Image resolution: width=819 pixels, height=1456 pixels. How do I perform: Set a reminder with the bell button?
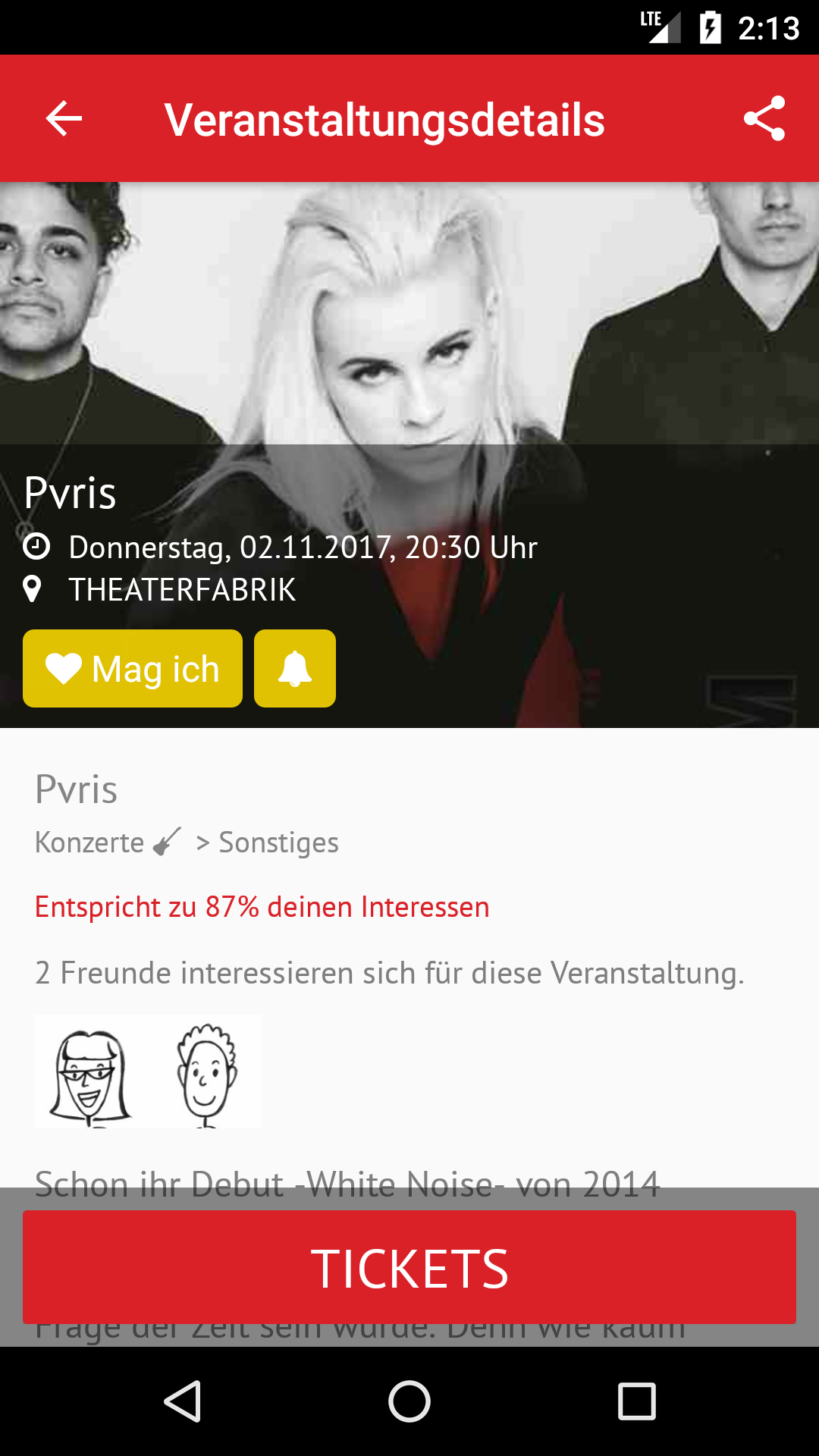295,669
